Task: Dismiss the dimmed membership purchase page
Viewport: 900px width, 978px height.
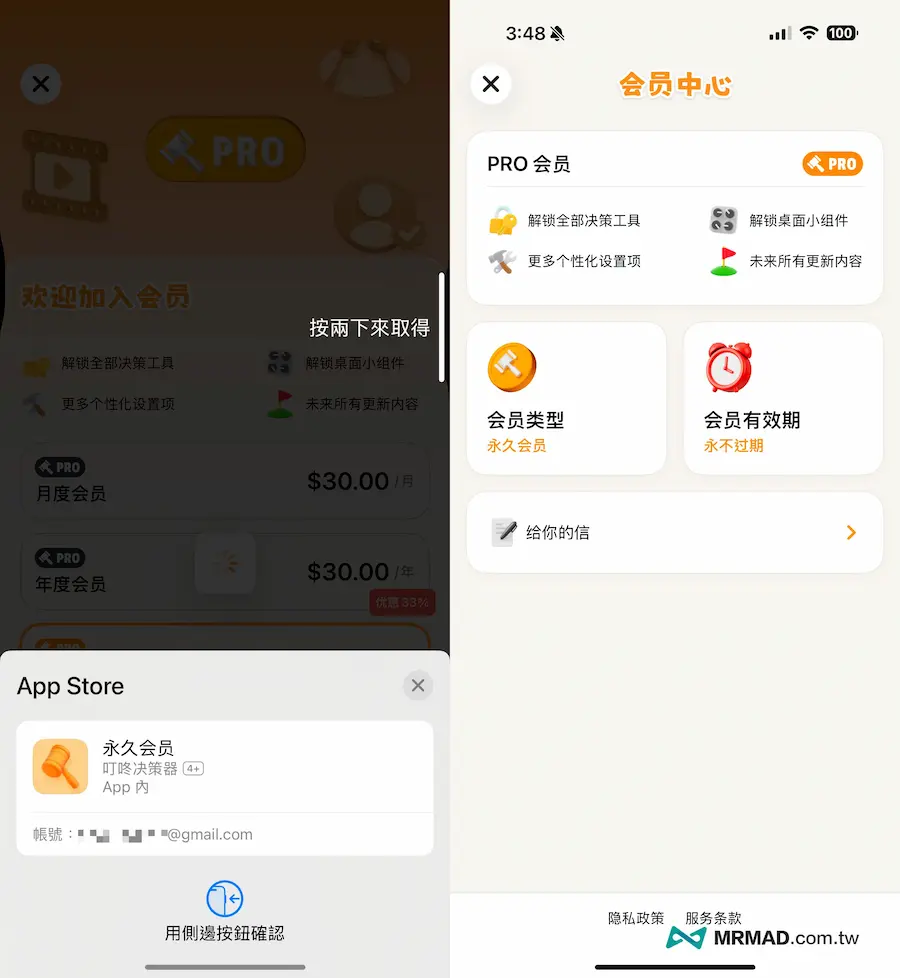Action: 41,84
